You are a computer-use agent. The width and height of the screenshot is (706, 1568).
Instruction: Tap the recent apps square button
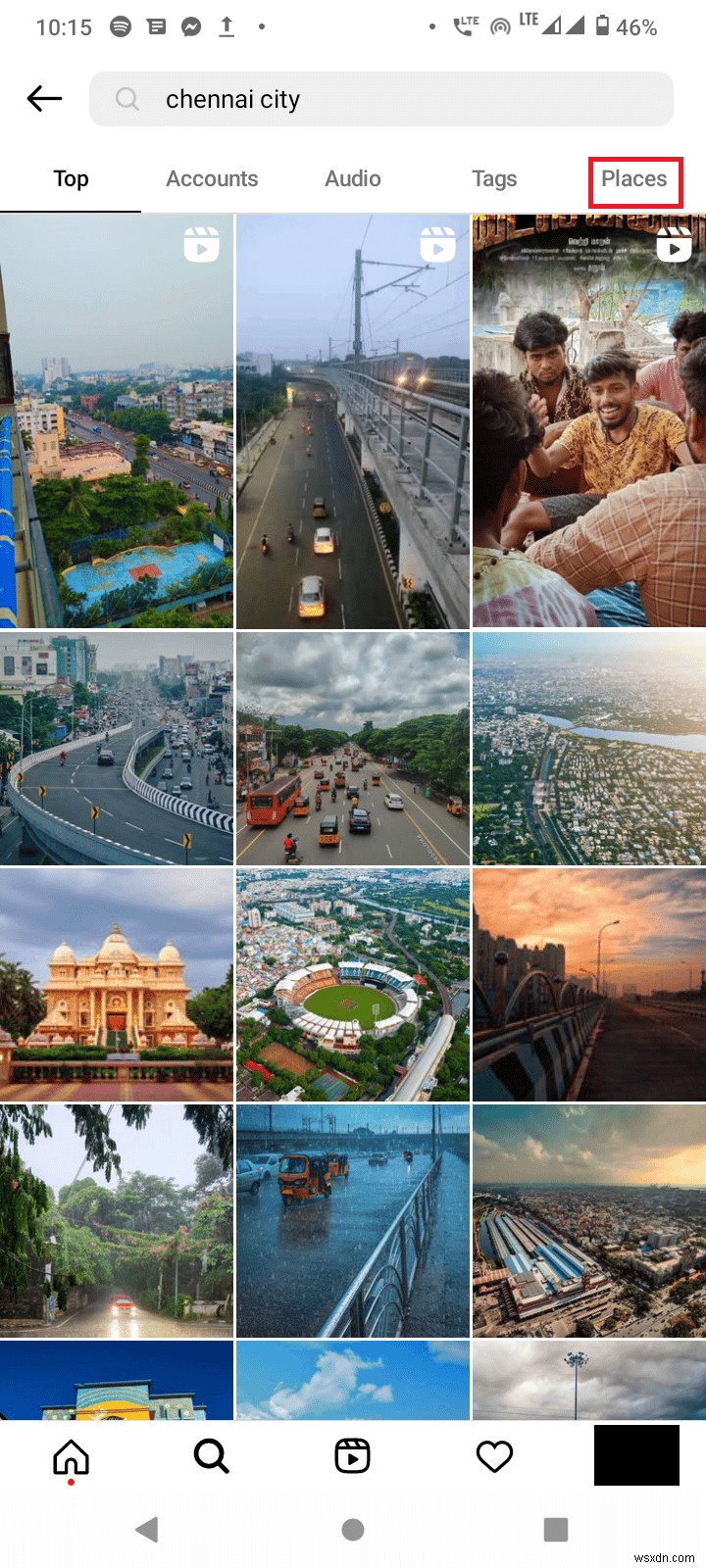555,1529
